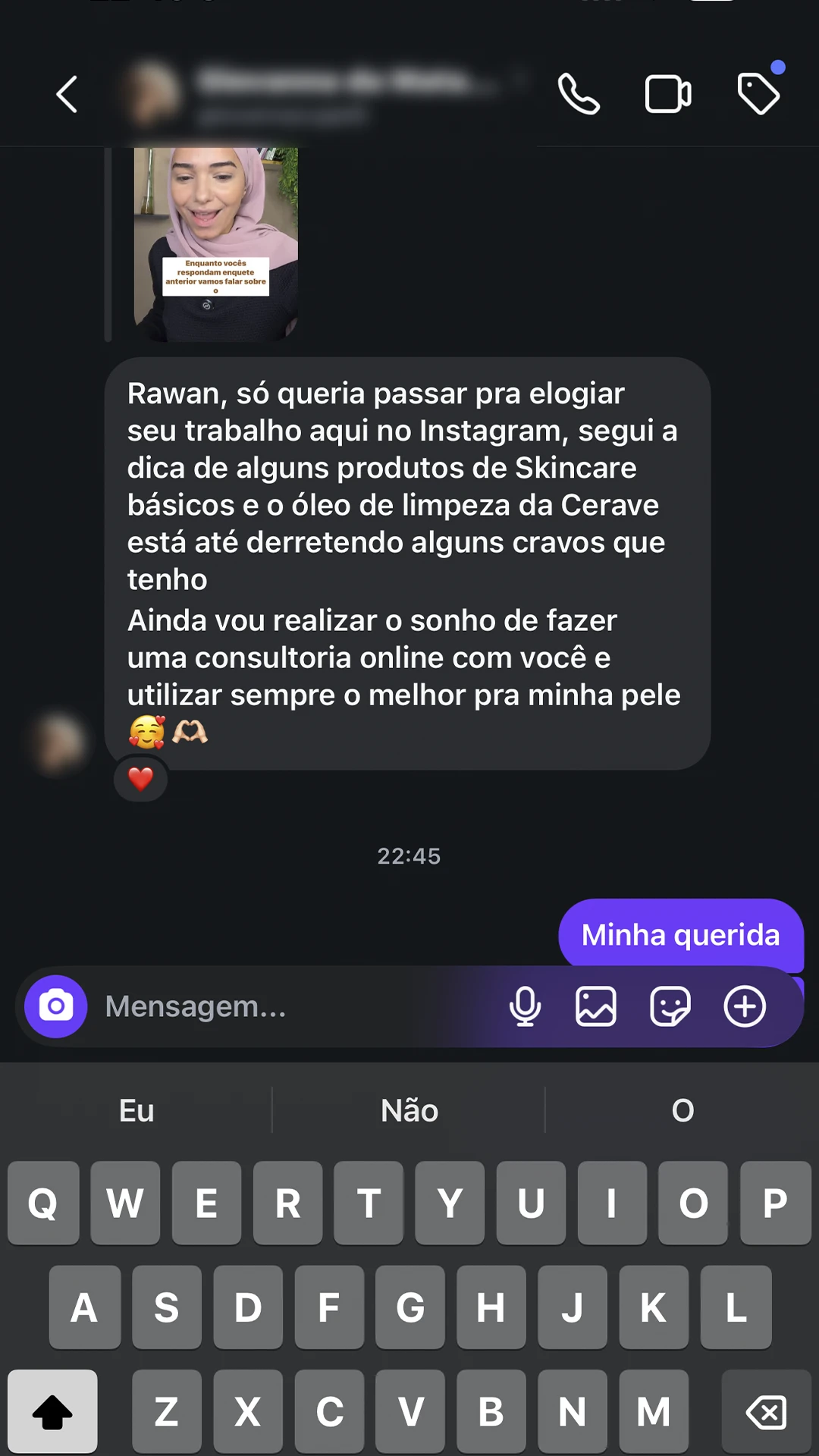
Task: Open the sticker picker
Action: coord(670,1006)
